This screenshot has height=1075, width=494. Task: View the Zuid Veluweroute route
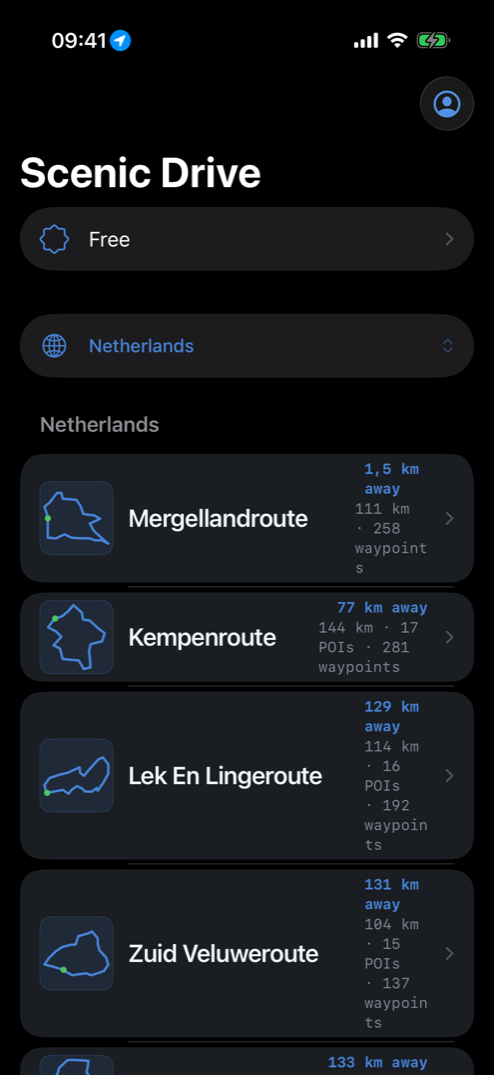pyautogui.click(x=247, y=954)
